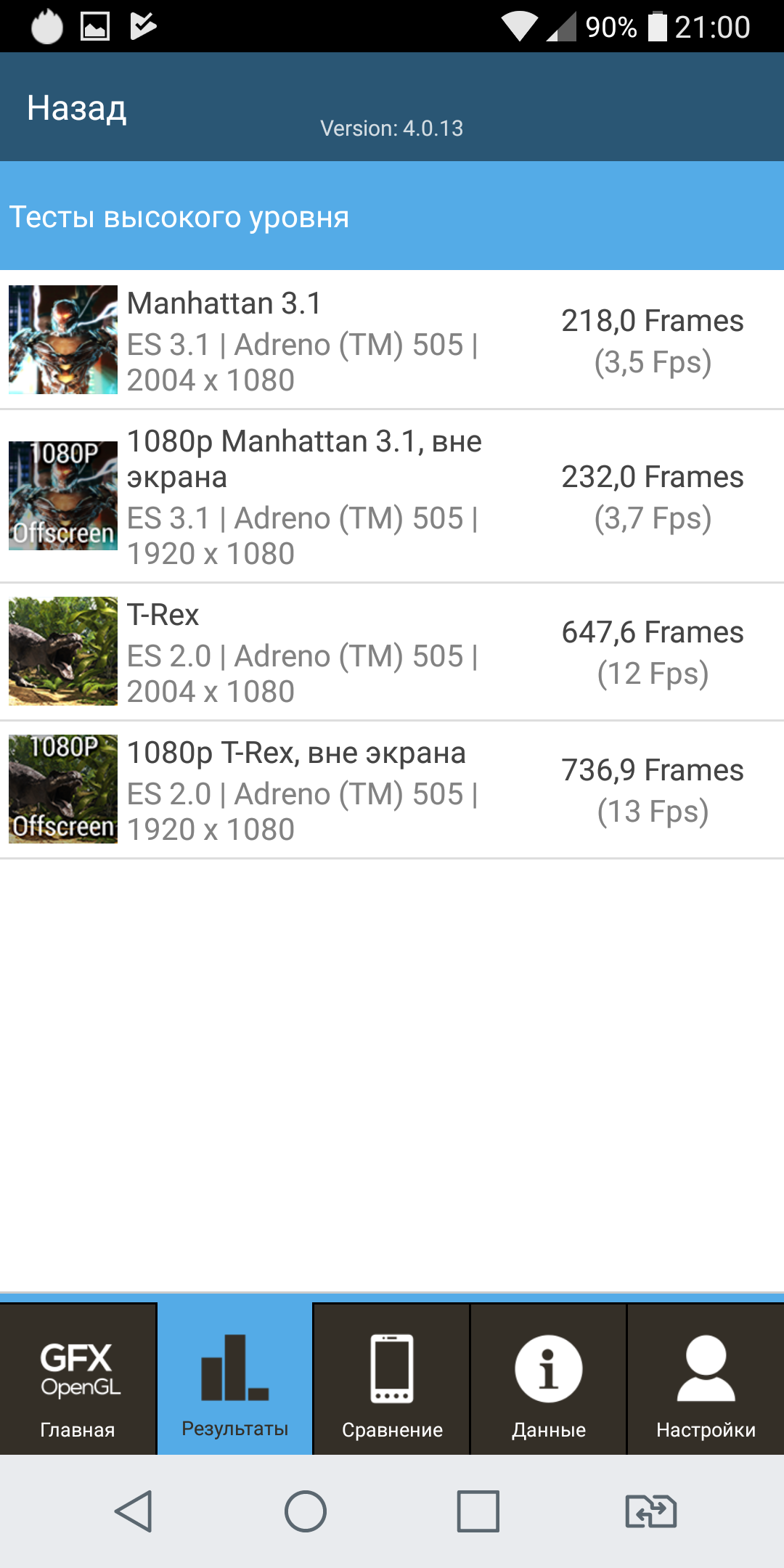Open the Данные info tab

click(x=549, y=1379)
